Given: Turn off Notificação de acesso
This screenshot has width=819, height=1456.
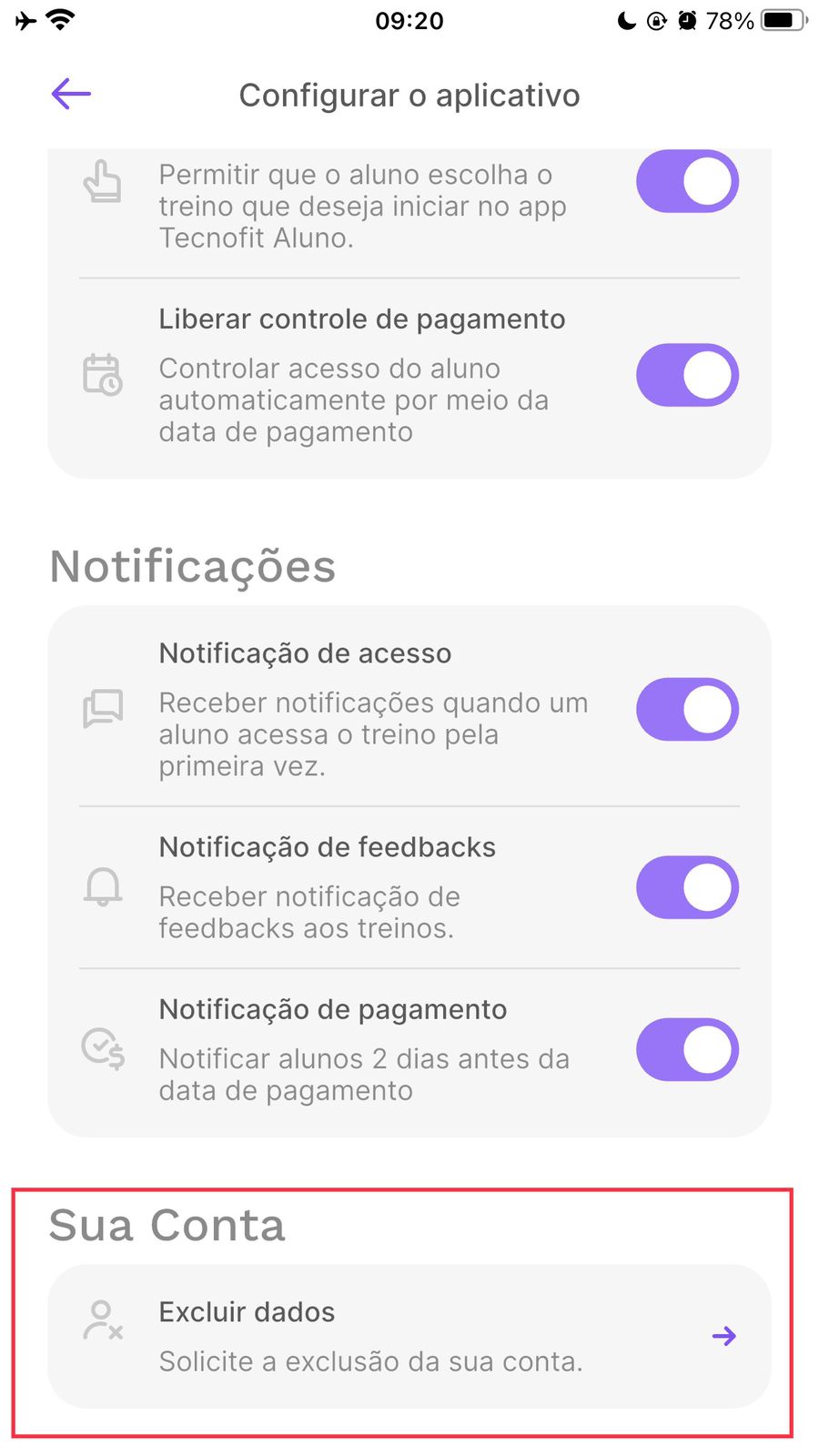Looking at the screenshot, I should pos(687,709).
